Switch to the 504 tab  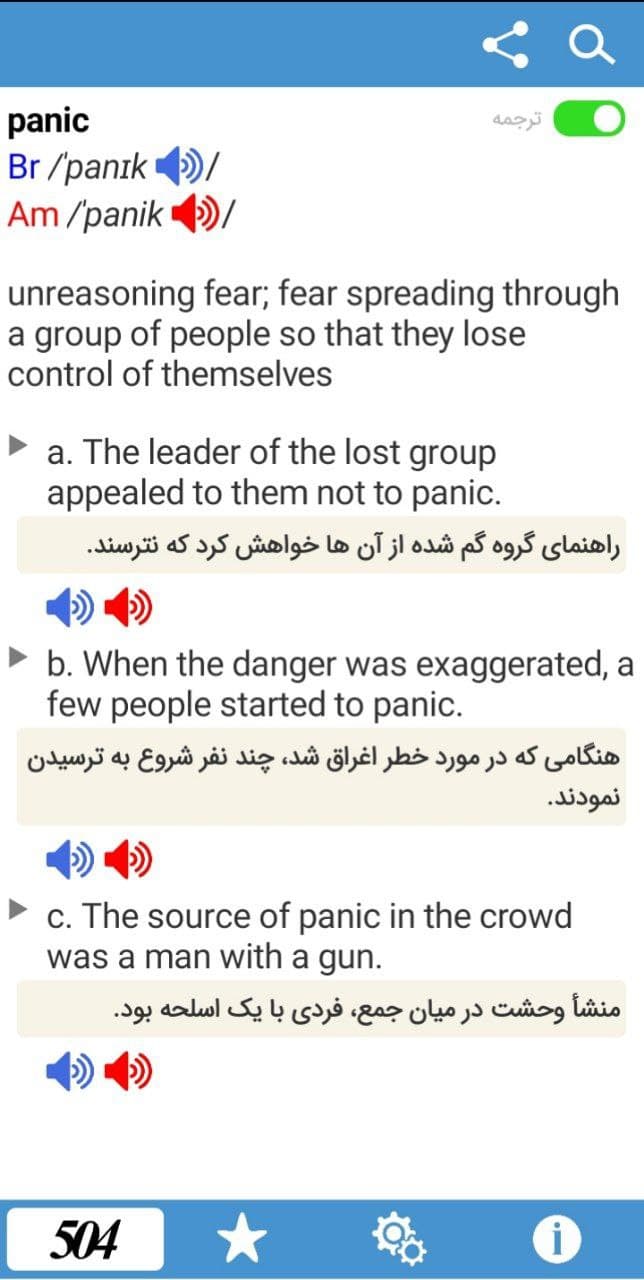tap(85, 1240)
